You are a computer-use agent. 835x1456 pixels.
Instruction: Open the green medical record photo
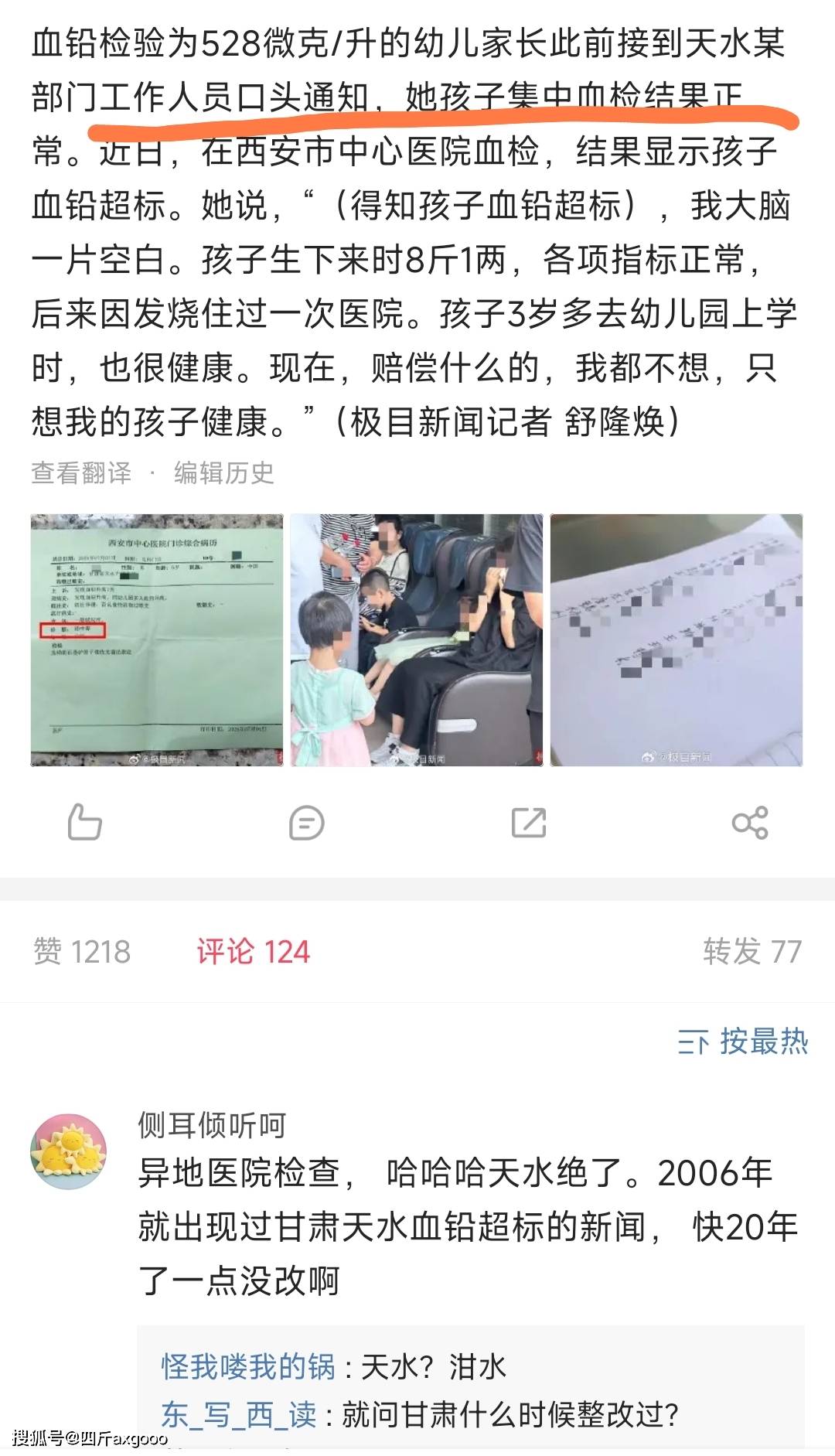coord(157,639)
